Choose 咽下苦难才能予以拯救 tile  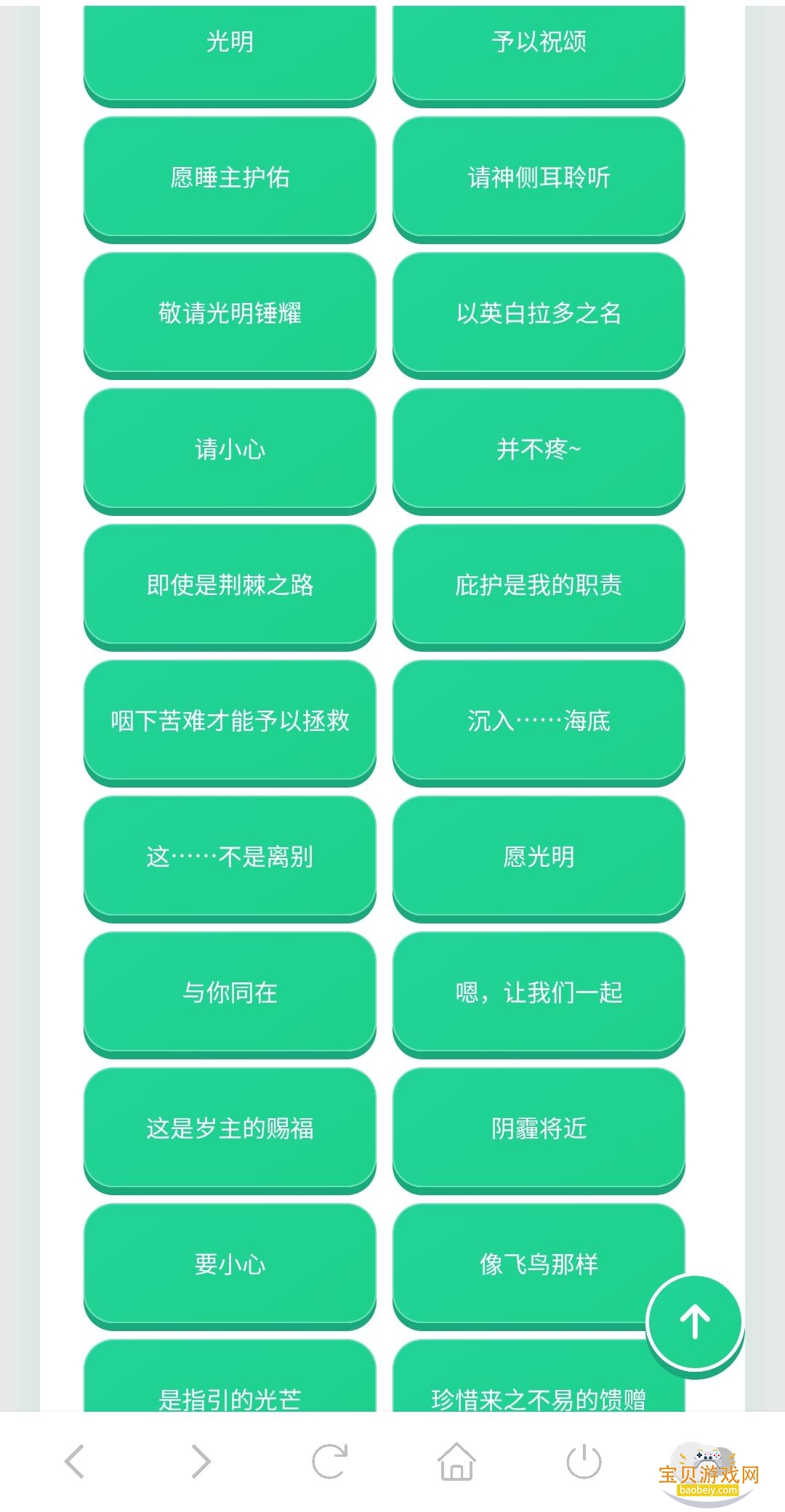[230, 721]
